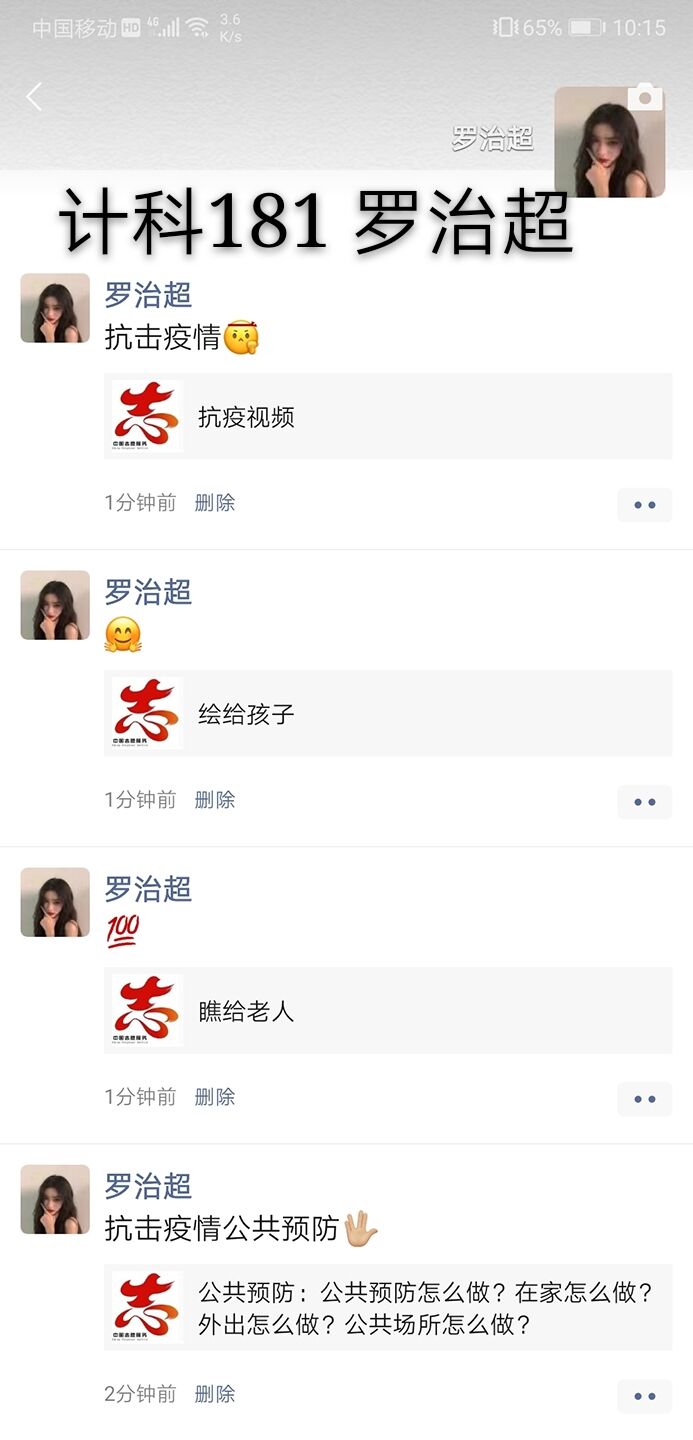The image size is (693, 1440).
Task: Go back using the top-left arrow
Action: (34, 97)
